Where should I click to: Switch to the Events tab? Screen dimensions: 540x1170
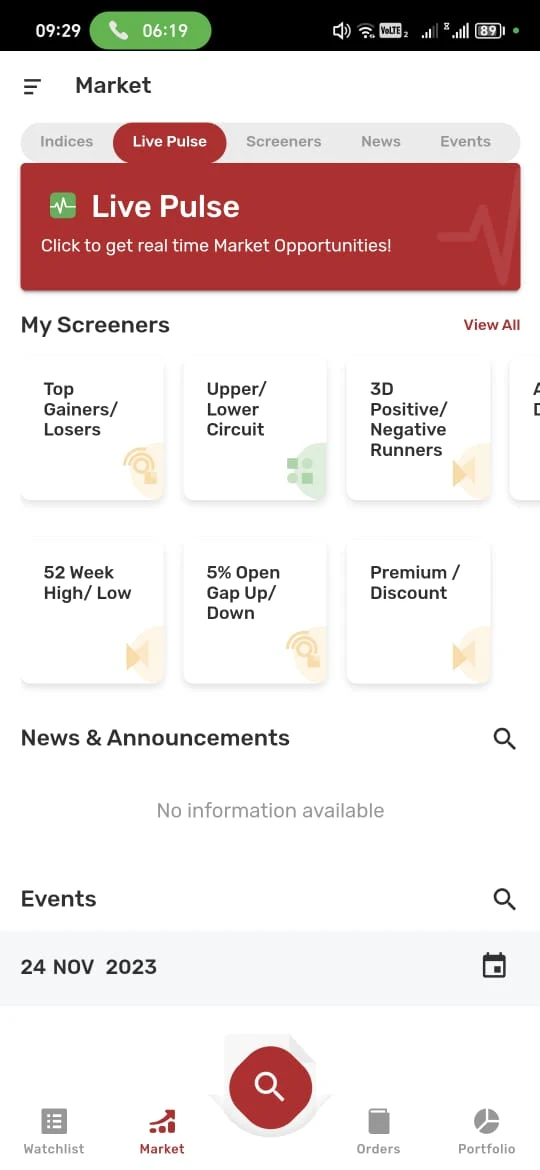465,142
